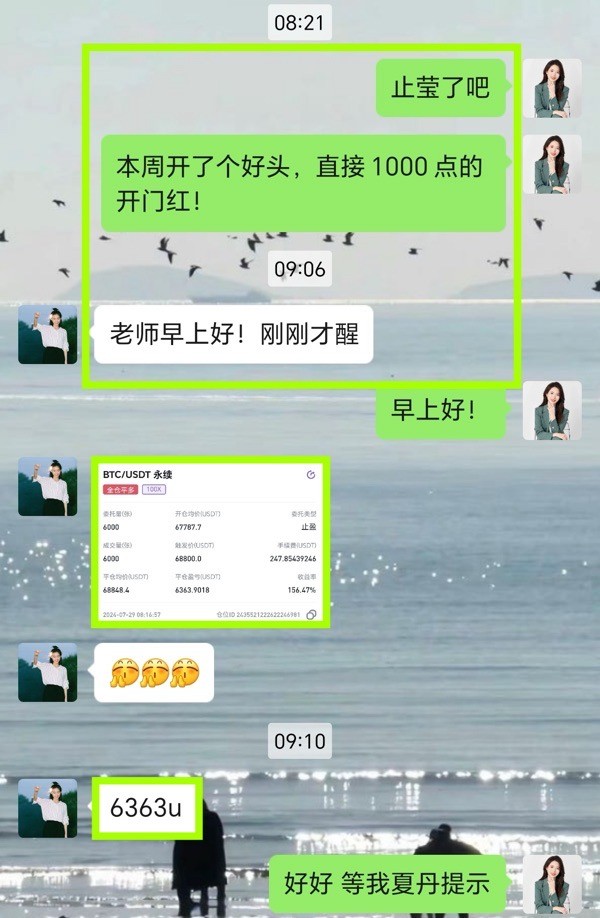Open the profile avatar next to "6363u"
This screenshot has width=600, height=918.
[x=48, y=808]
